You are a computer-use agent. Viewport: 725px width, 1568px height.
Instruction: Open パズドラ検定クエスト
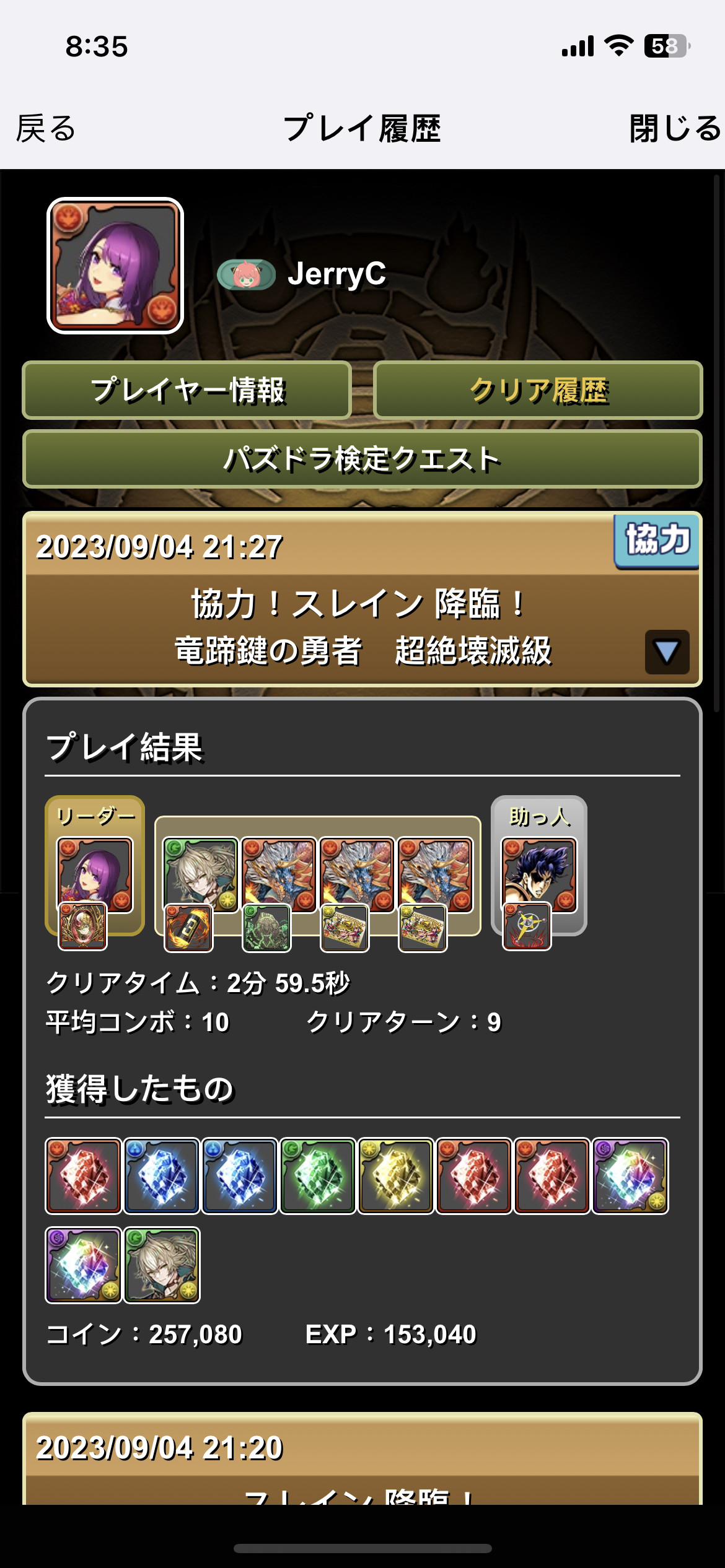[x=362, y=460]
